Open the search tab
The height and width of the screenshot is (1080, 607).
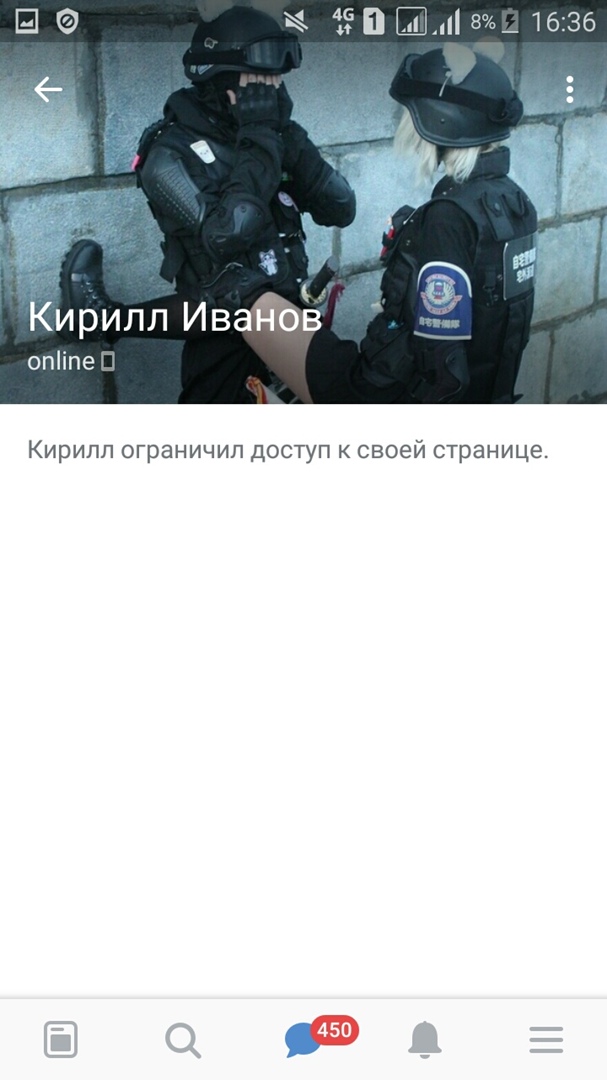[182, 1040]
